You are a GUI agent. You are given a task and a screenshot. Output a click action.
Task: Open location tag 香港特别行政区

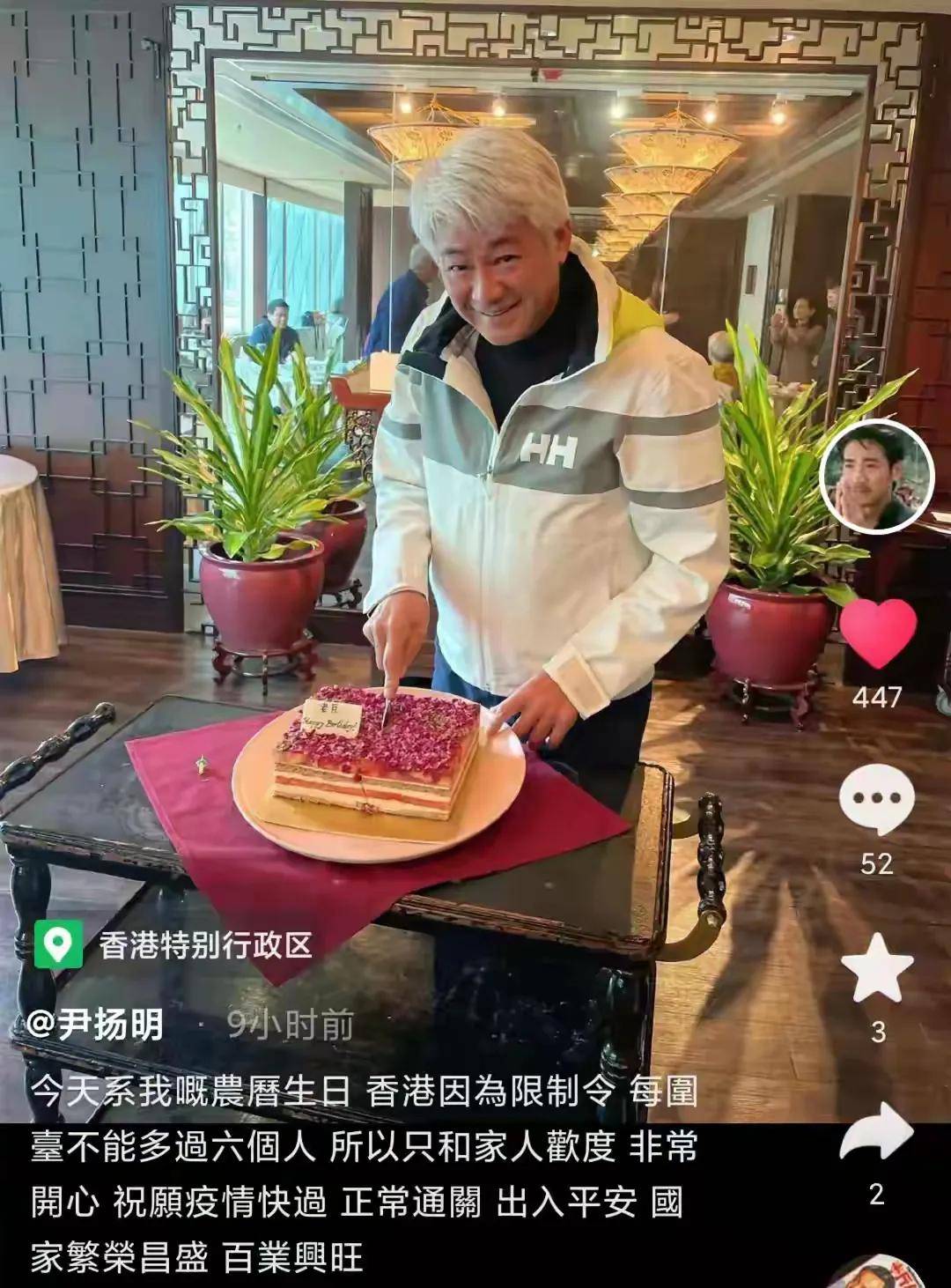174,944
